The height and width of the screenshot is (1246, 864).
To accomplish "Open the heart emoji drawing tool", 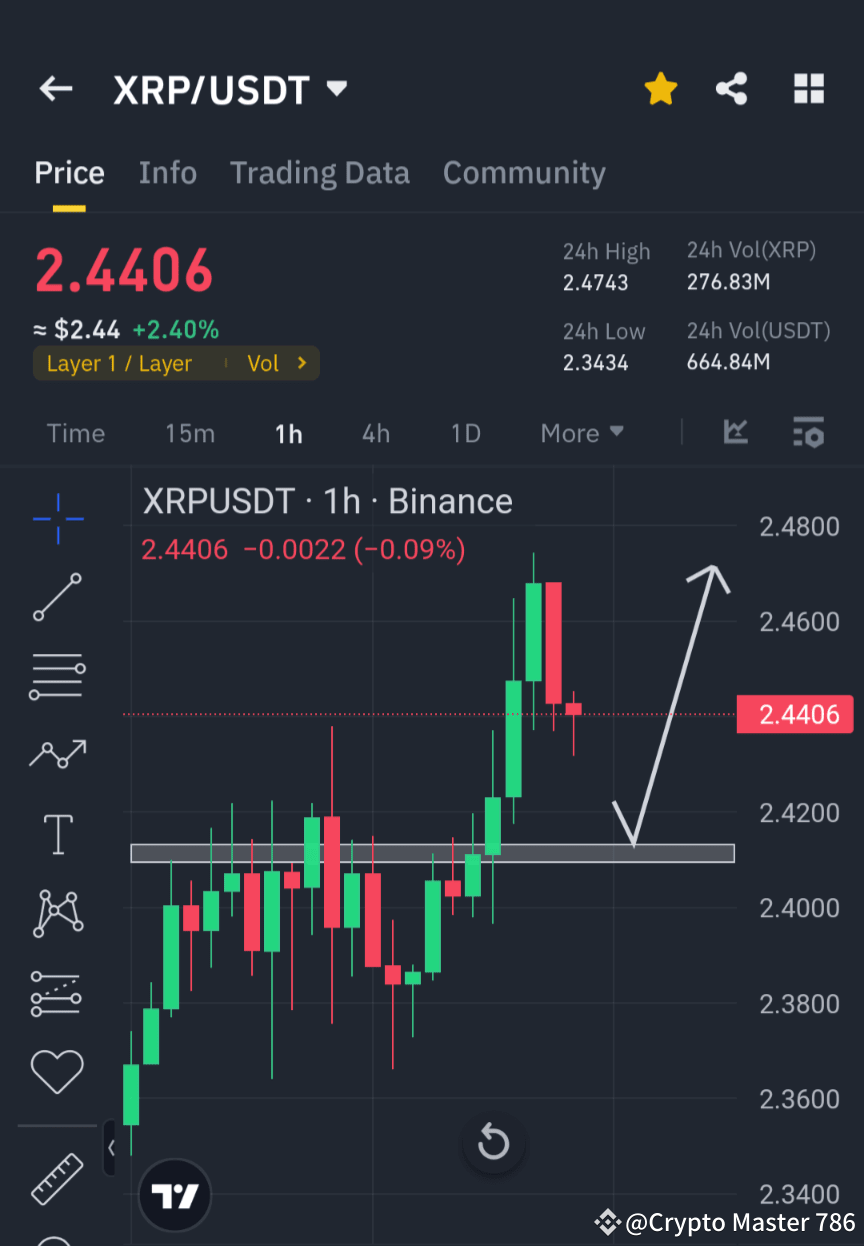I will pyautogui.click(x=57, y=1070).
